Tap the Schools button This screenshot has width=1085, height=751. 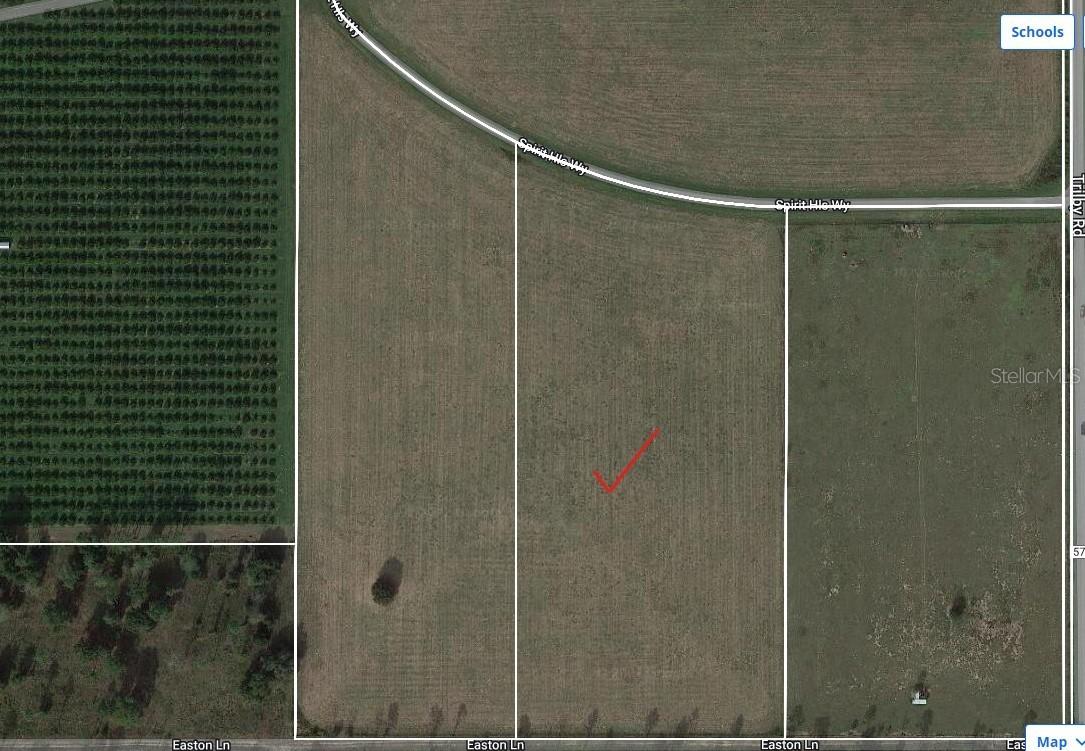point(1036,32)
